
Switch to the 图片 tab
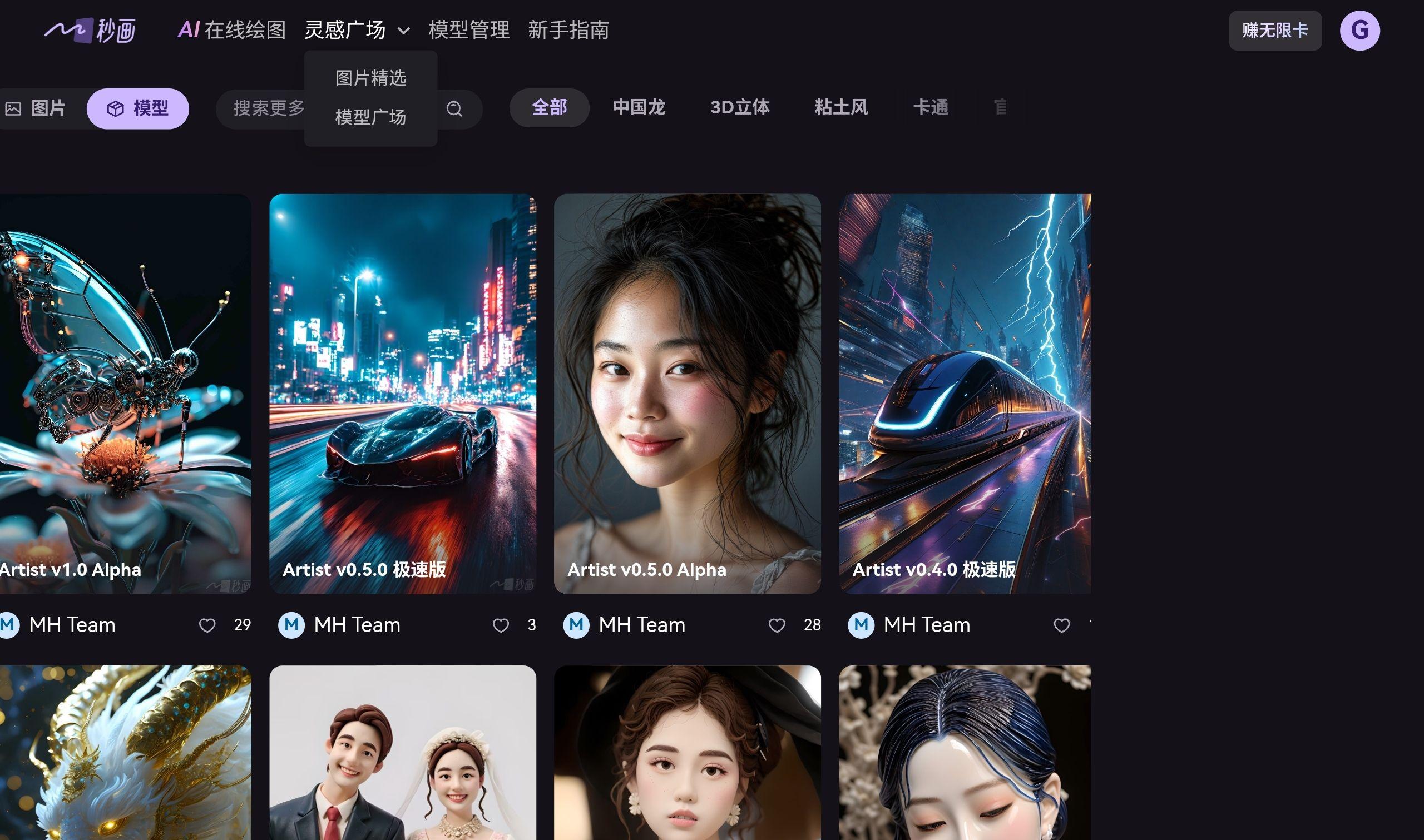tap(36, 108)
